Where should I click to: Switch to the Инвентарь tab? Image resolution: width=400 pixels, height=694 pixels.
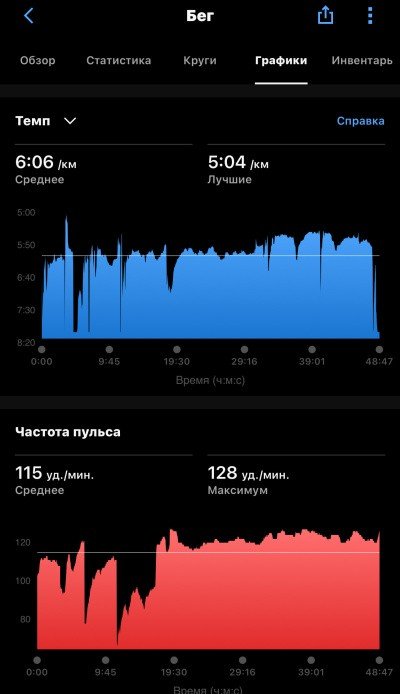[362, 61]
